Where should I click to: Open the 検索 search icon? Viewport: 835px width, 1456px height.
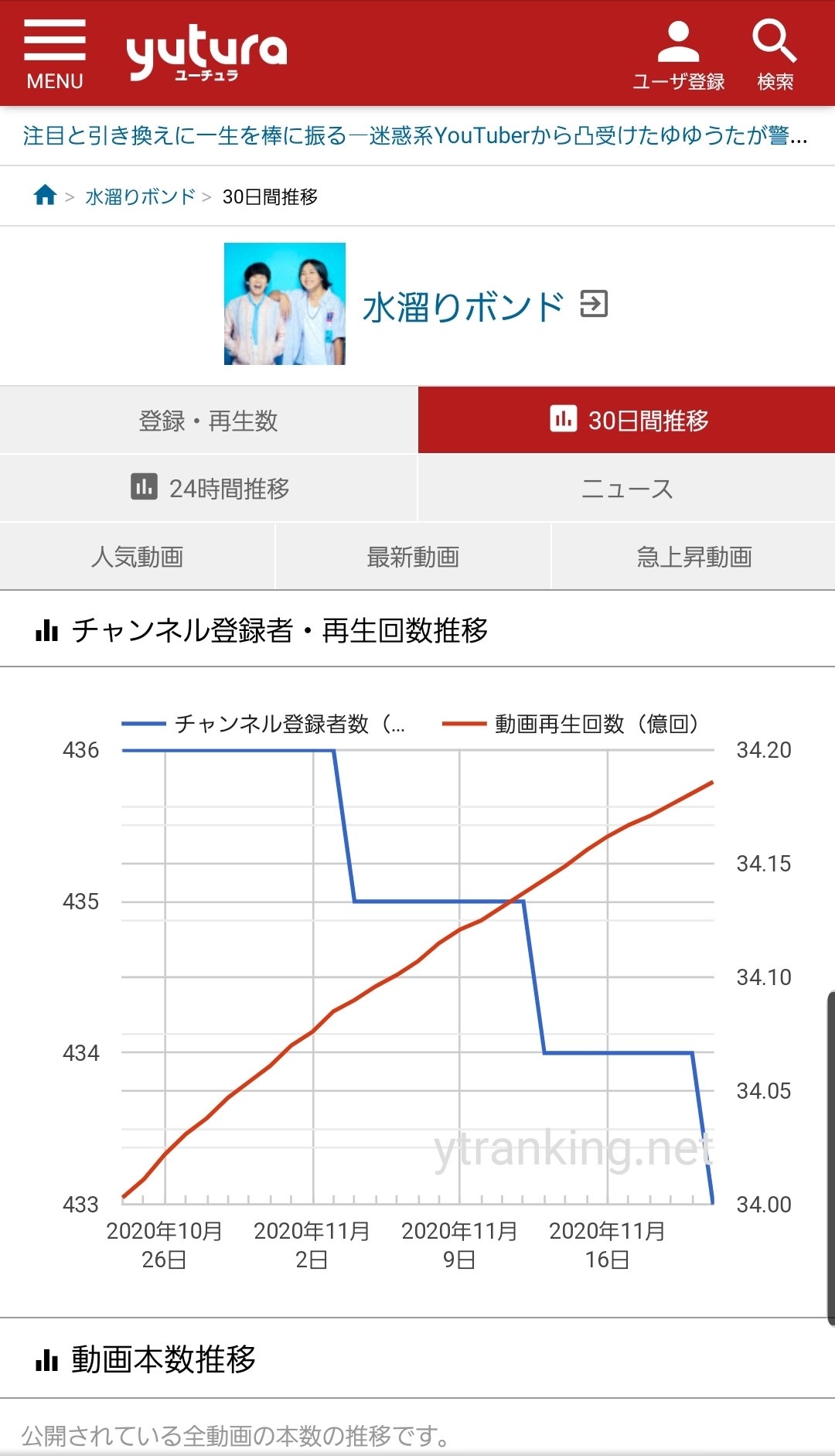[775, 56]
